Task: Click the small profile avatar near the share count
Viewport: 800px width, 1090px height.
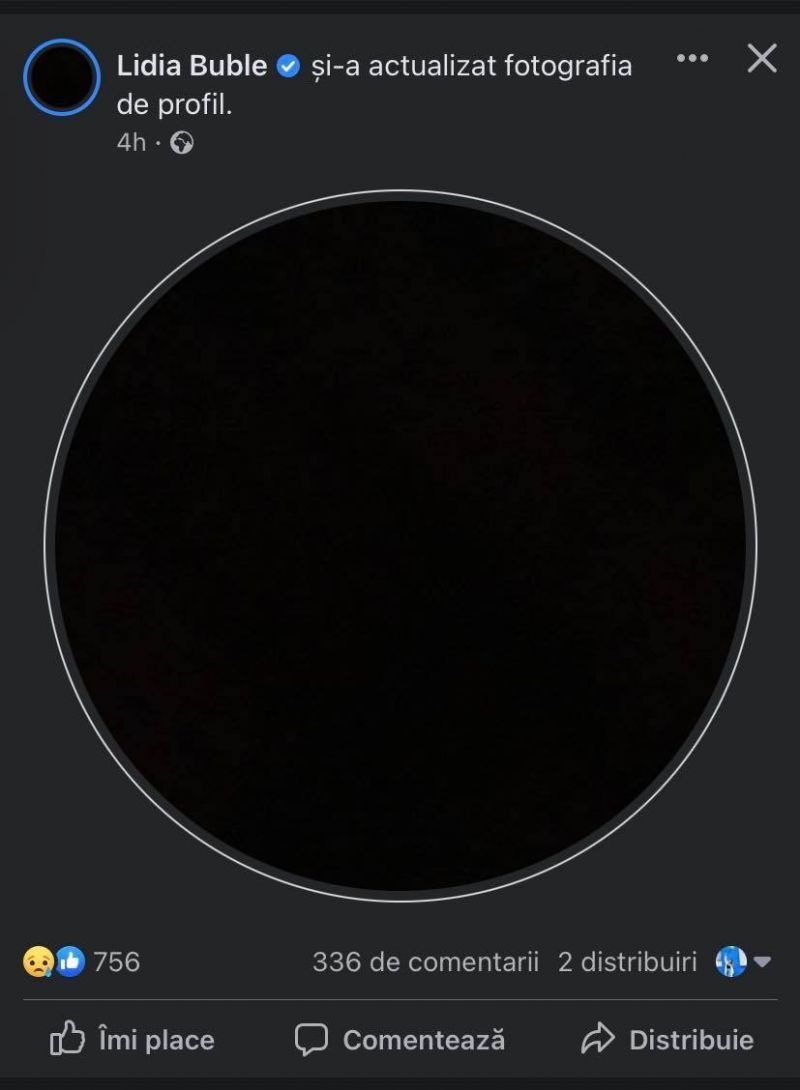Action: 729,962
